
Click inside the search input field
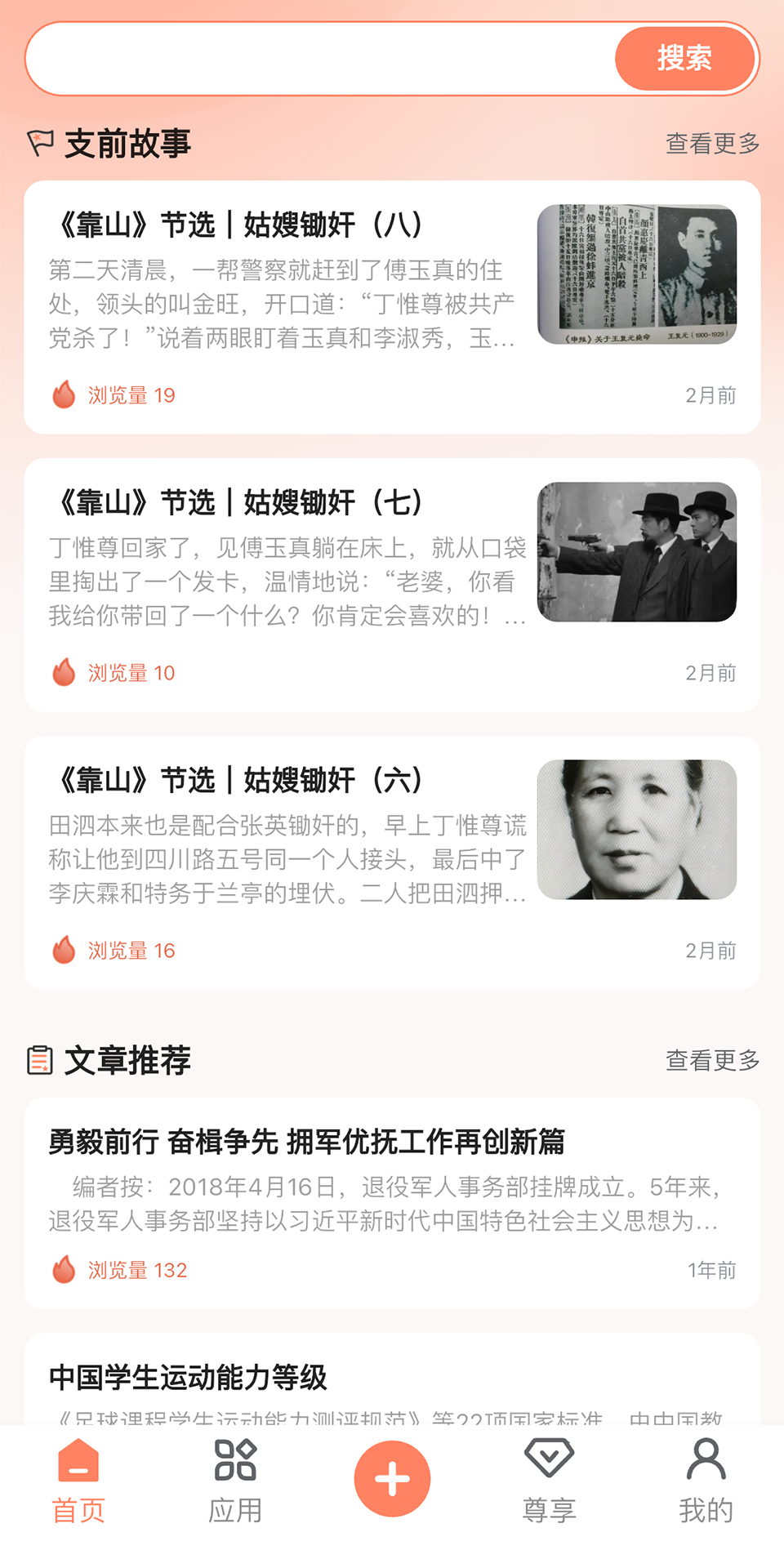310,59
